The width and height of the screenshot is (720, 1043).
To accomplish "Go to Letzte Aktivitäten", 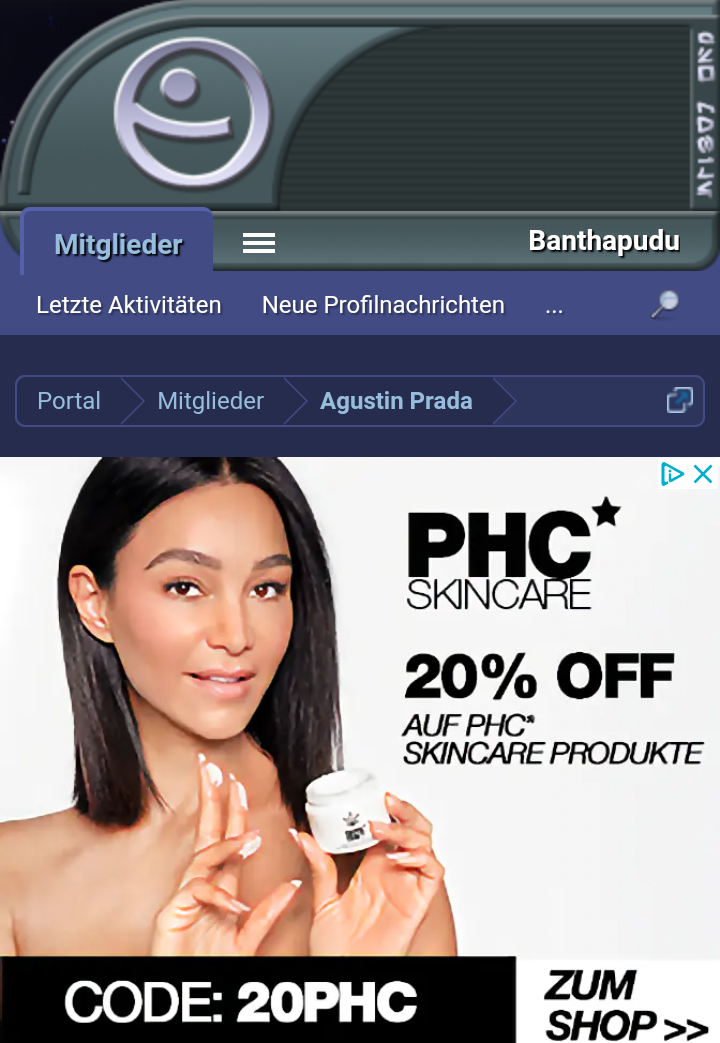I will (x=129, y=305).
